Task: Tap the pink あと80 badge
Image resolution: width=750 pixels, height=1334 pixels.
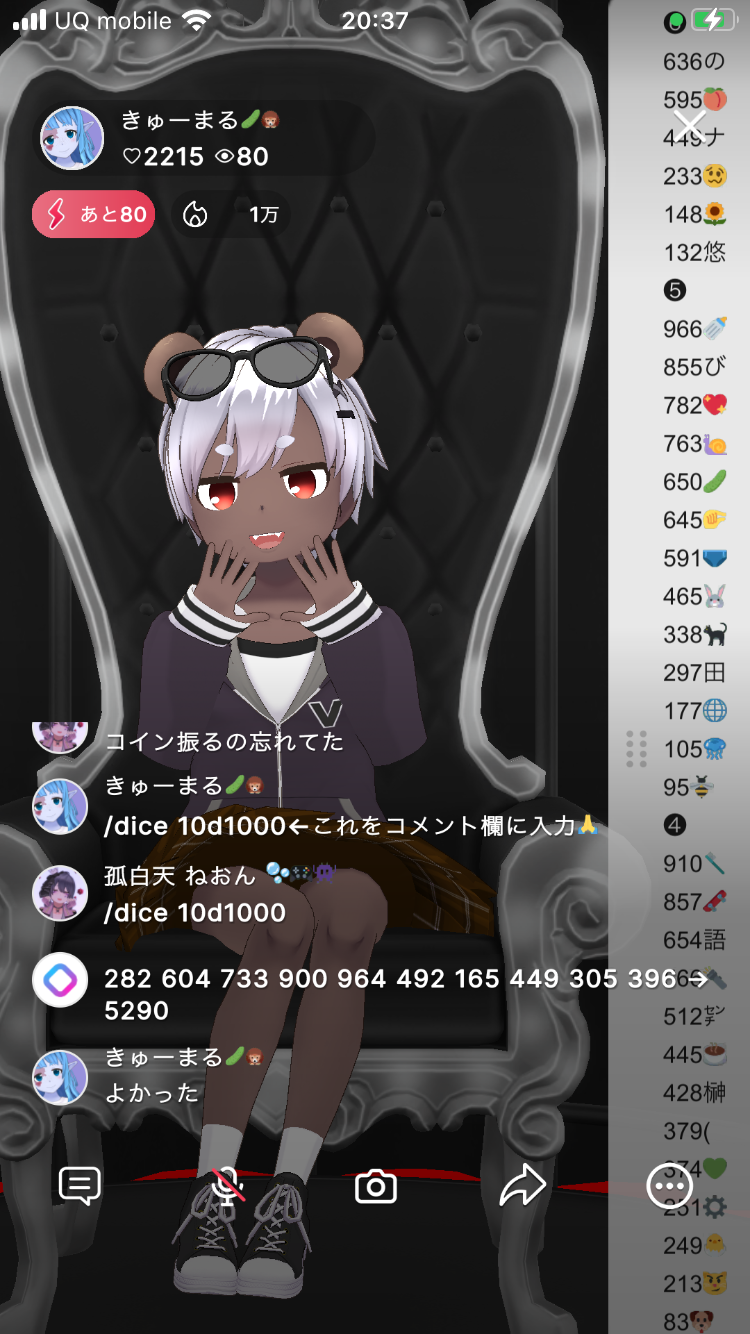Action: 94,214
